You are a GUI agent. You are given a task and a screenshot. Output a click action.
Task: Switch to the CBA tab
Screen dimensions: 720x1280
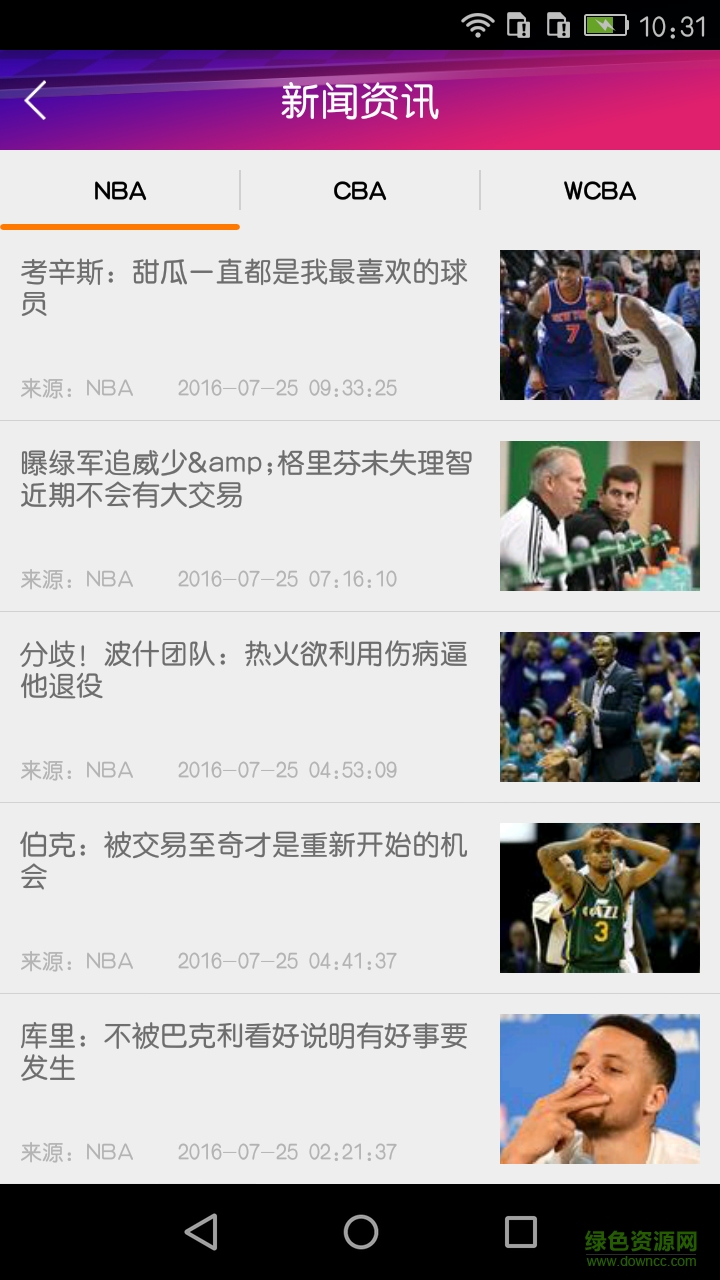(x=360, y=191)
